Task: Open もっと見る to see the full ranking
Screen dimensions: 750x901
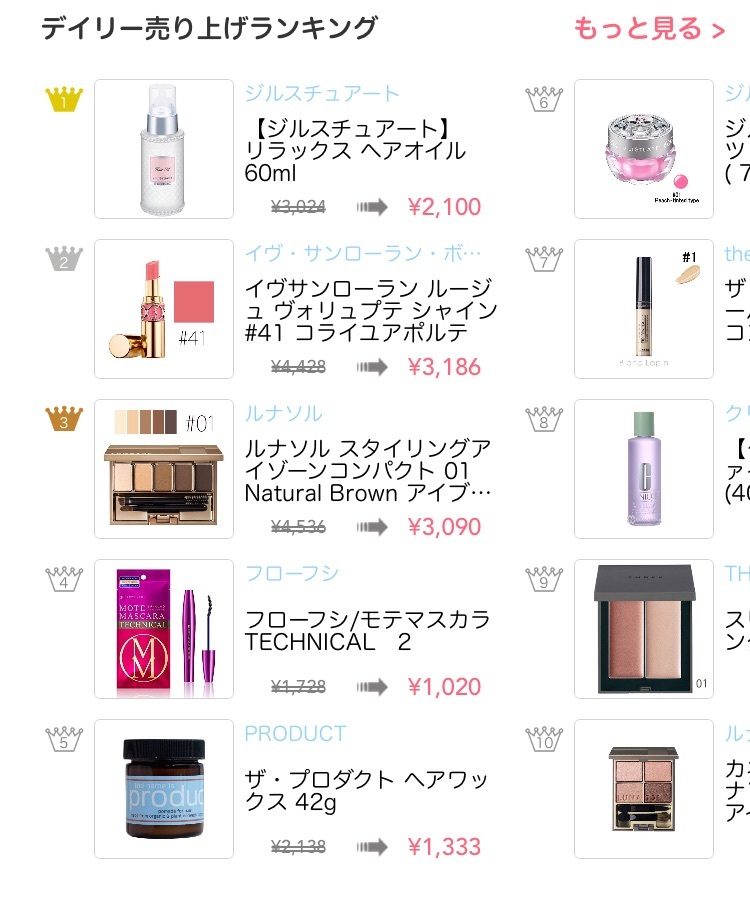Action: [x=648, y=29]
